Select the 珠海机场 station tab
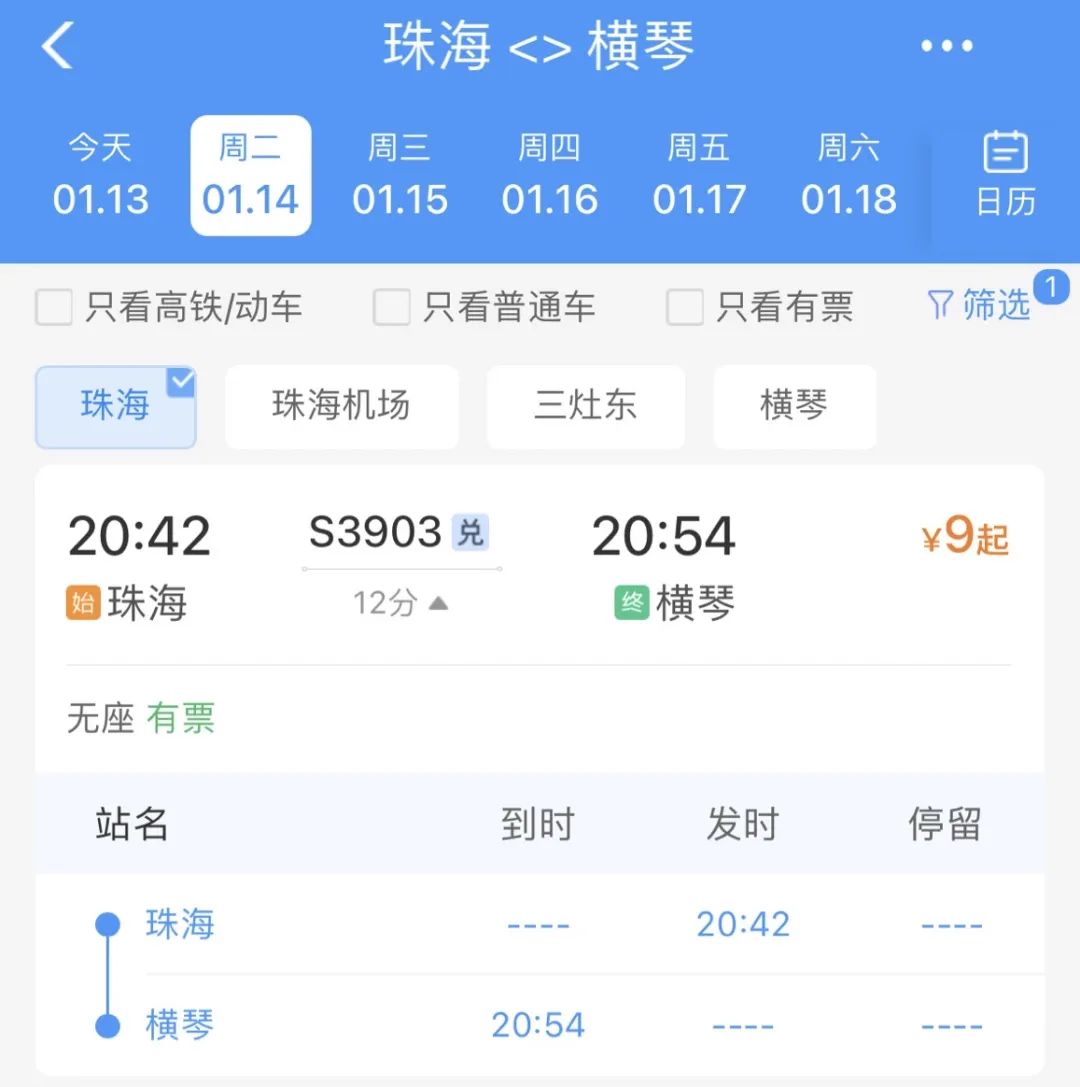The width and height of the screenshot is (1080, 1087). (342, 407)
